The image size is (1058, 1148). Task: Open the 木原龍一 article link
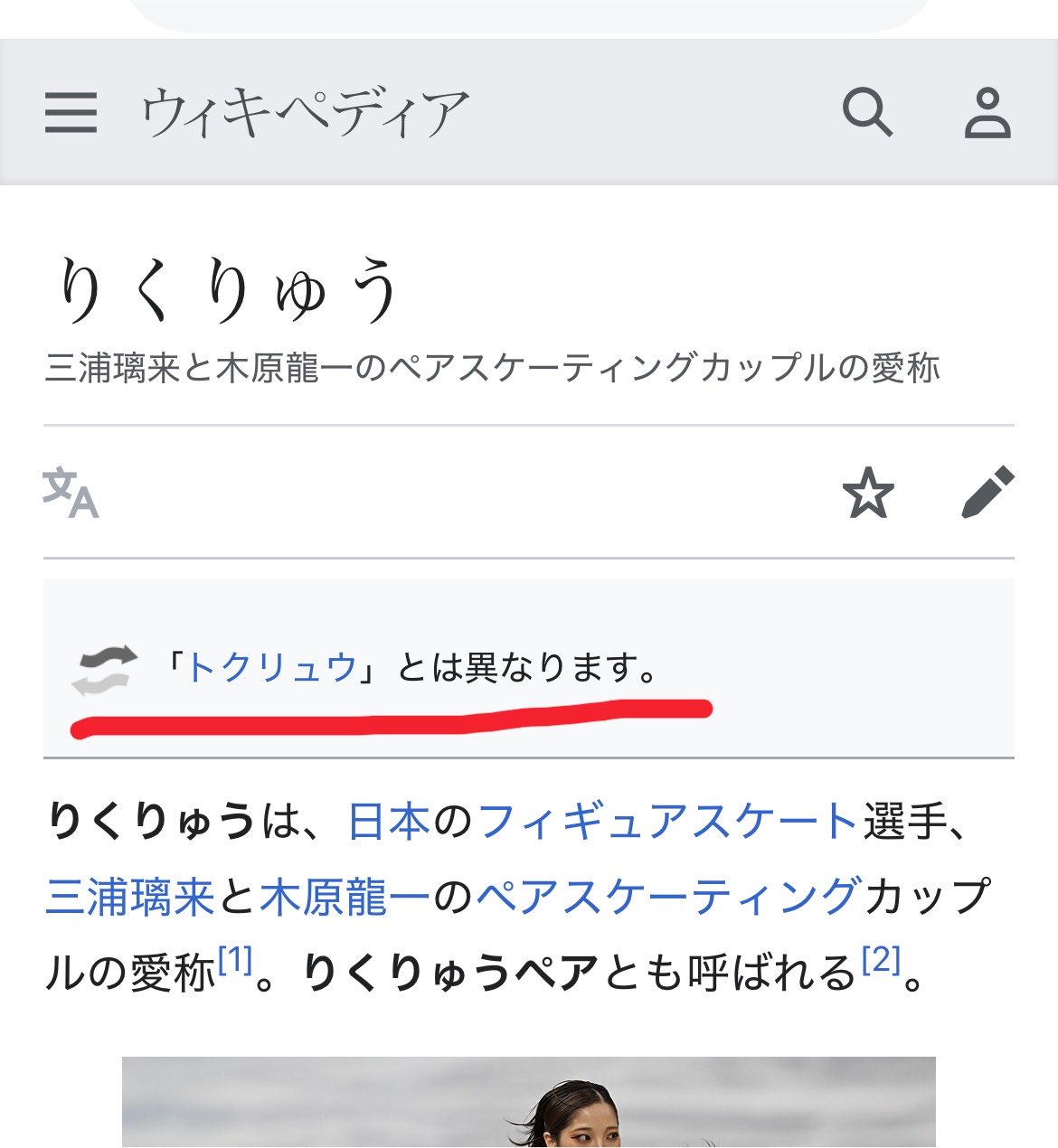[x=345, y=897]
